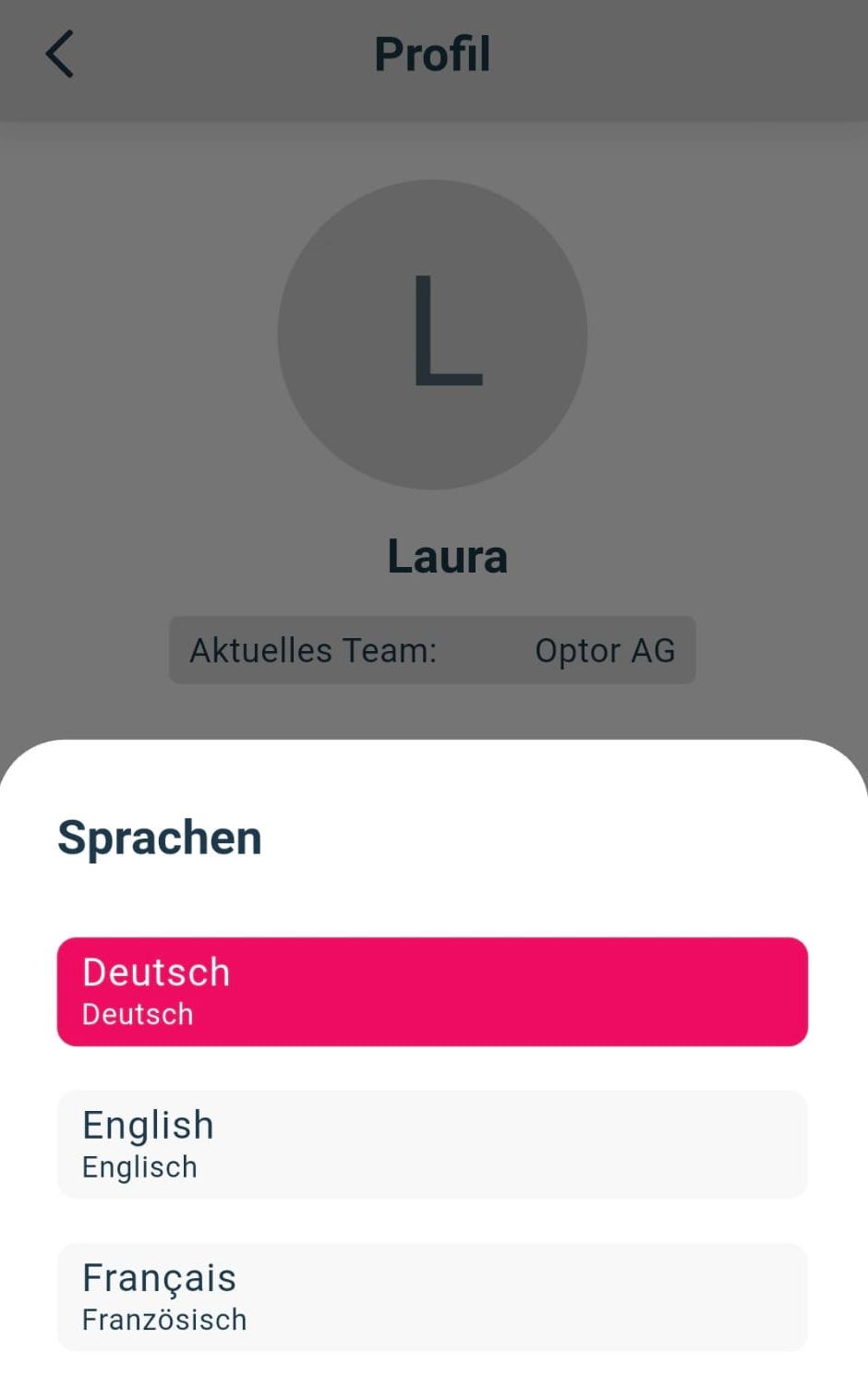Switch the language to English

432,1144
